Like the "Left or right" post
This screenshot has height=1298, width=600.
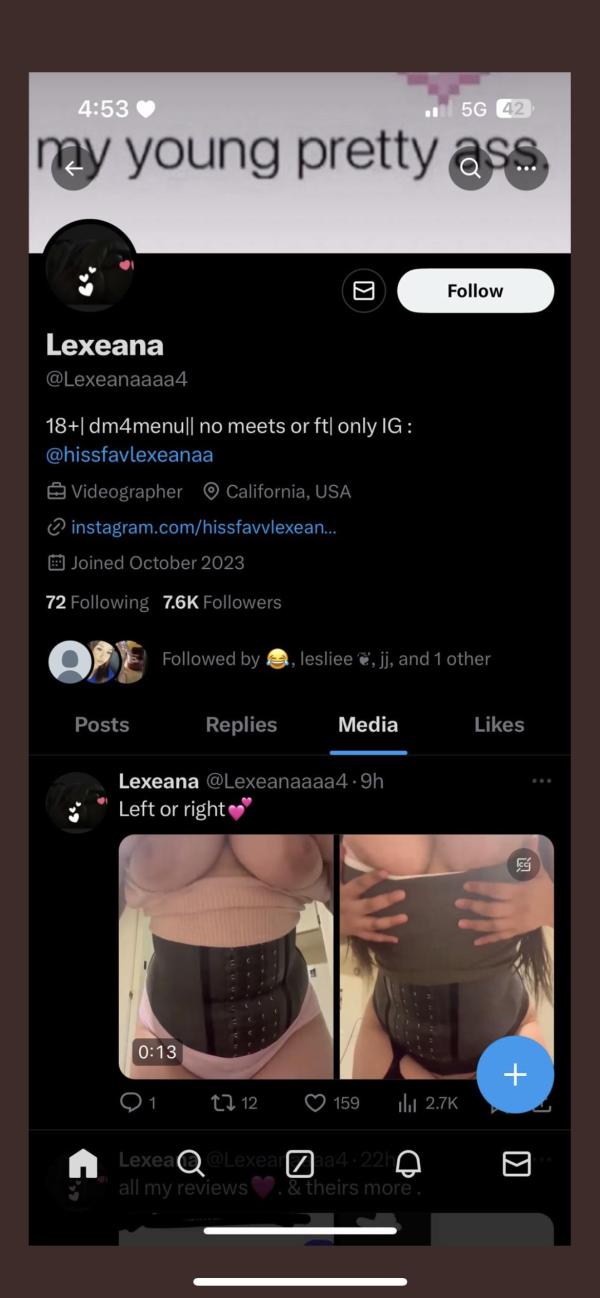pyautogui.click(x=332, y=1103)
